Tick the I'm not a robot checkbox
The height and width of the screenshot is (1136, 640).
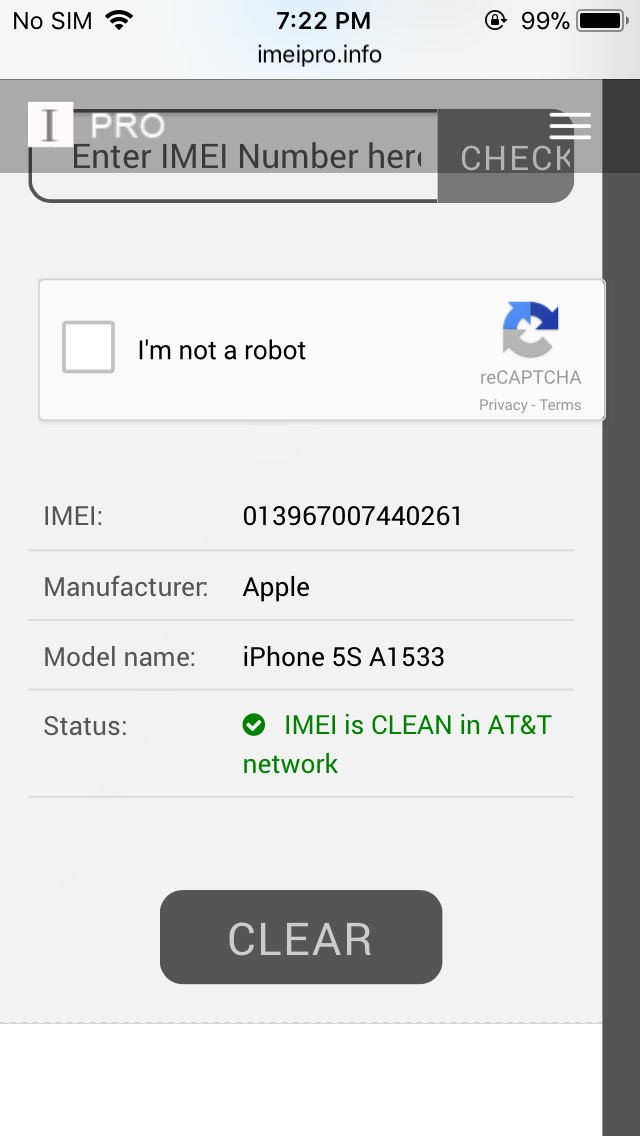tap(88, 348)
